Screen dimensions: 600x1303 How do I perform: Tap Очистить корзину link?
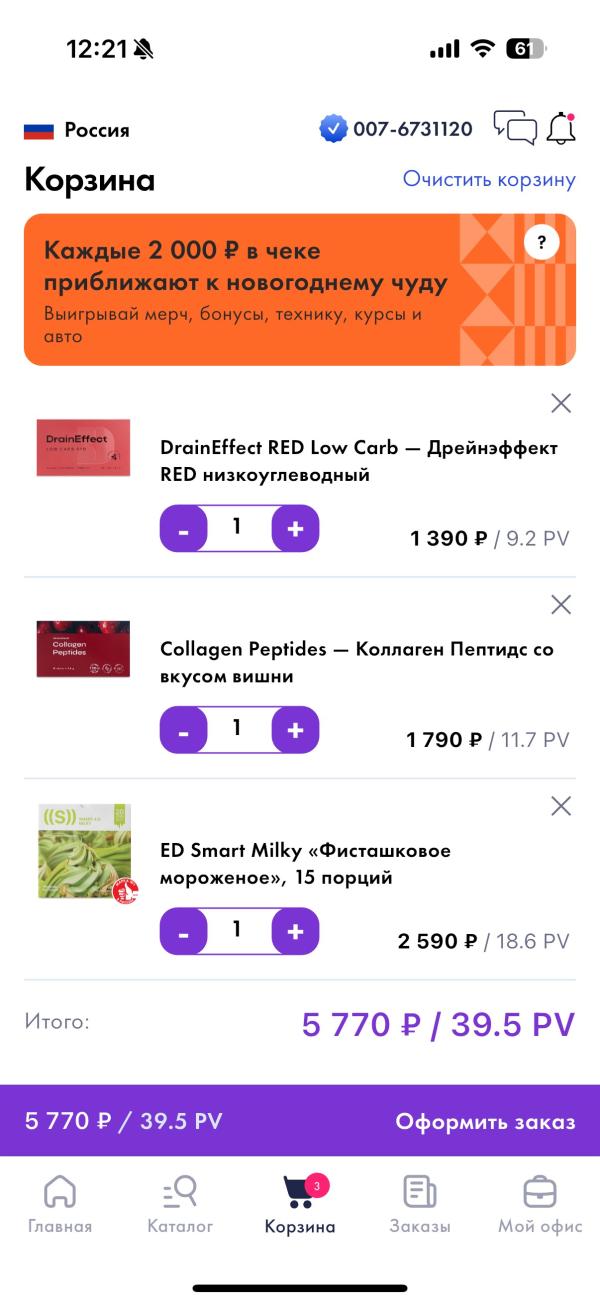click(489, 180)
